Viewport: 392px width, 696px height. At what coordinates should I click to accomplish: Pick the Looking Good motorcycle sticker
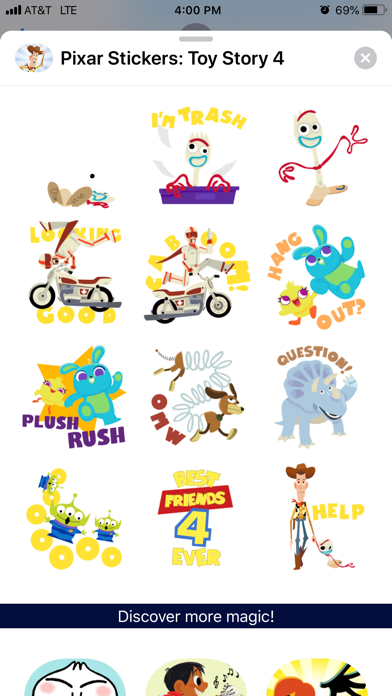click(75, 272)
